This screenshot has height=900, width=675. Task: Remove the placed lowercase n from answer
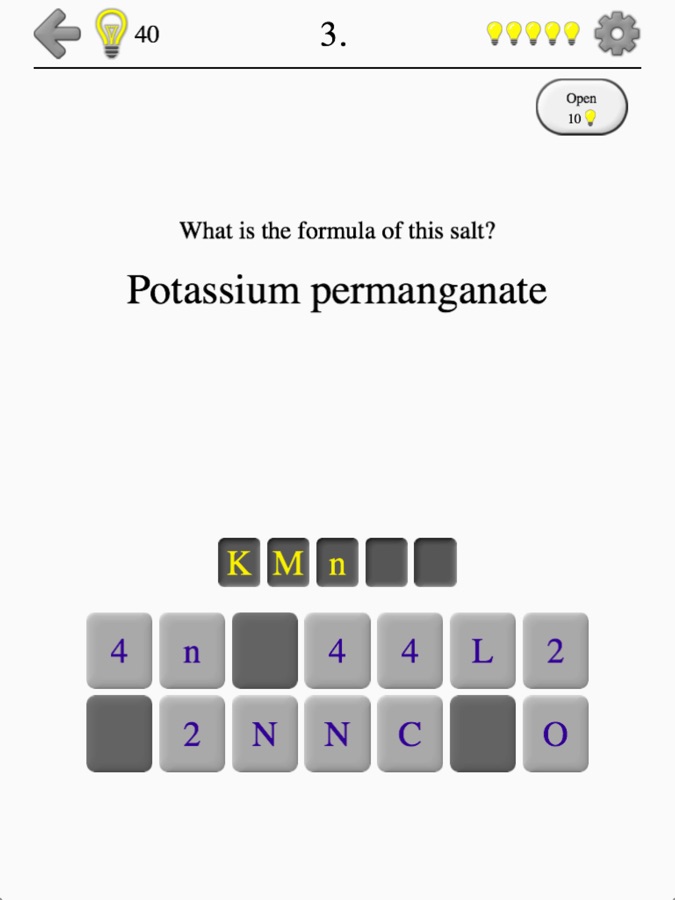coord(337,563)
